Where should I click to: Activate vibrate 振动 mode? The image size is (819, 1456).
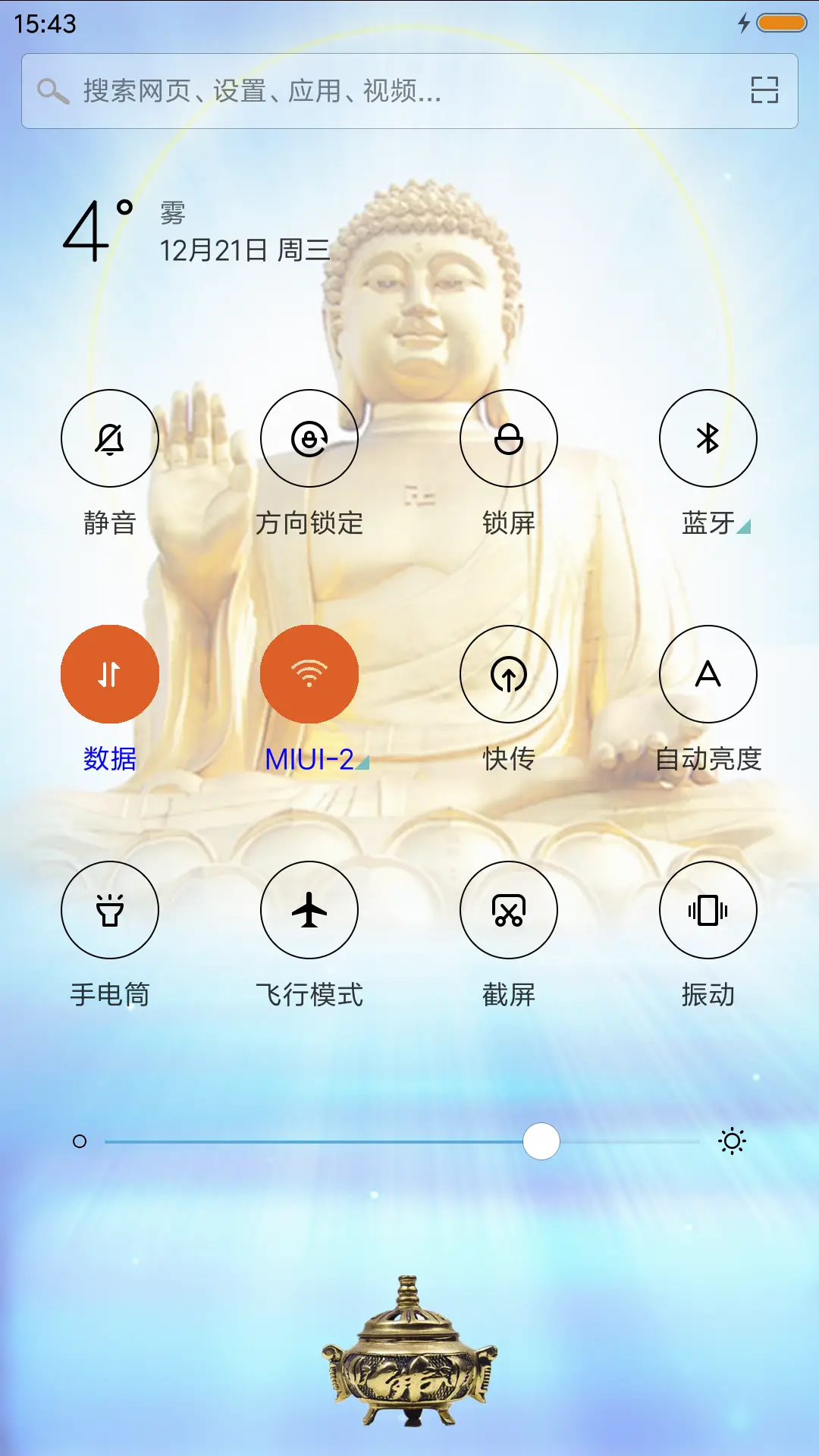click(x=708, y=909)
